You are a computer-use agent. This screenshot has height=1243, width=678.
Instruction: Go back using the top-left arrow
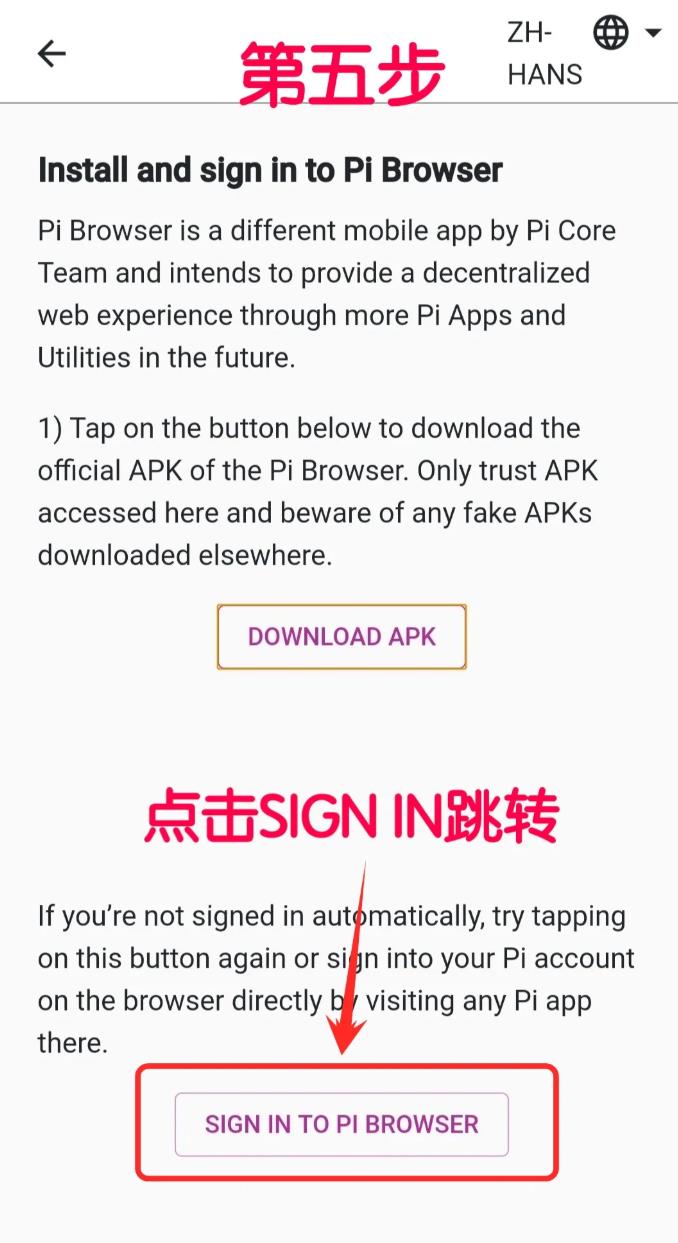click(x=52, y=54)
